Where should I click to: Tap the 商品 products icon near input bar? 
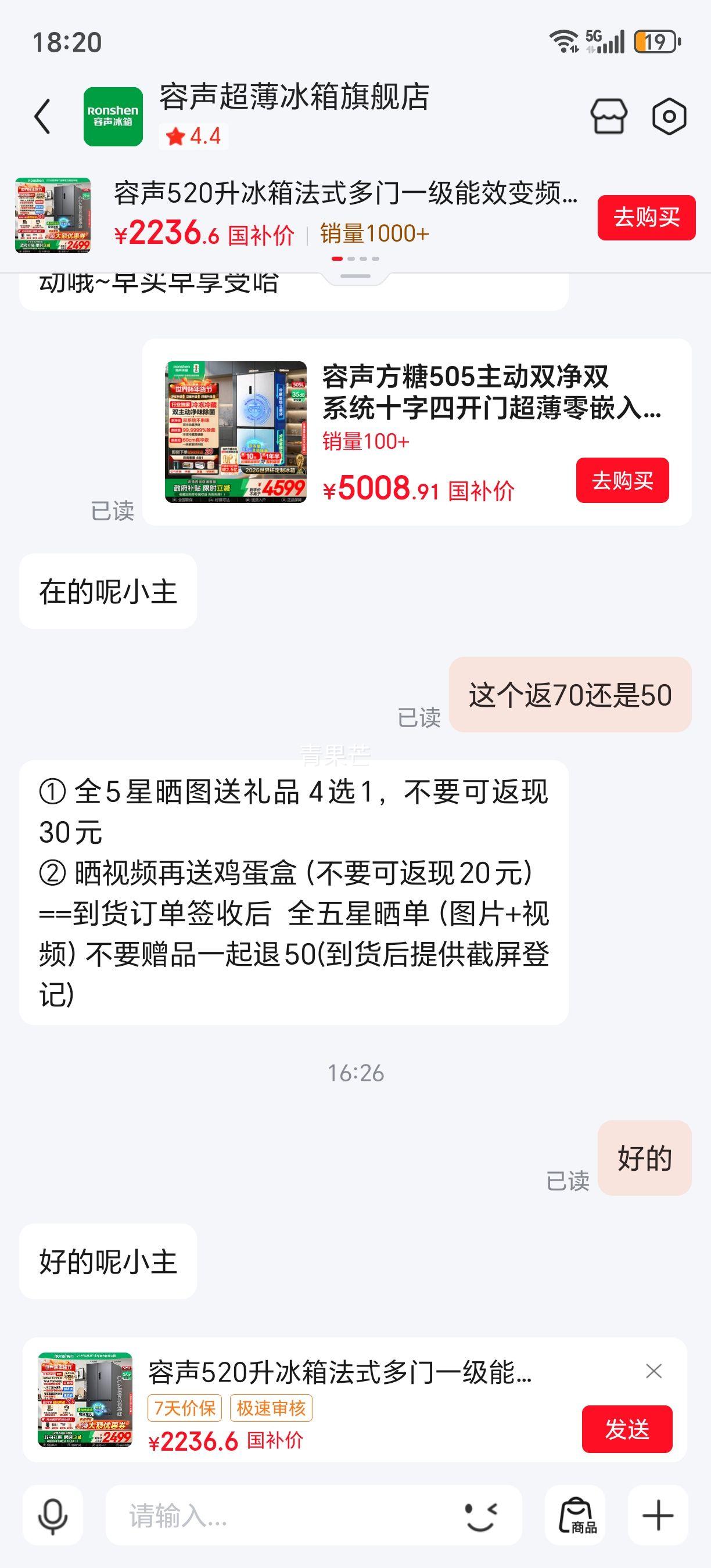tap(580, 1516)
